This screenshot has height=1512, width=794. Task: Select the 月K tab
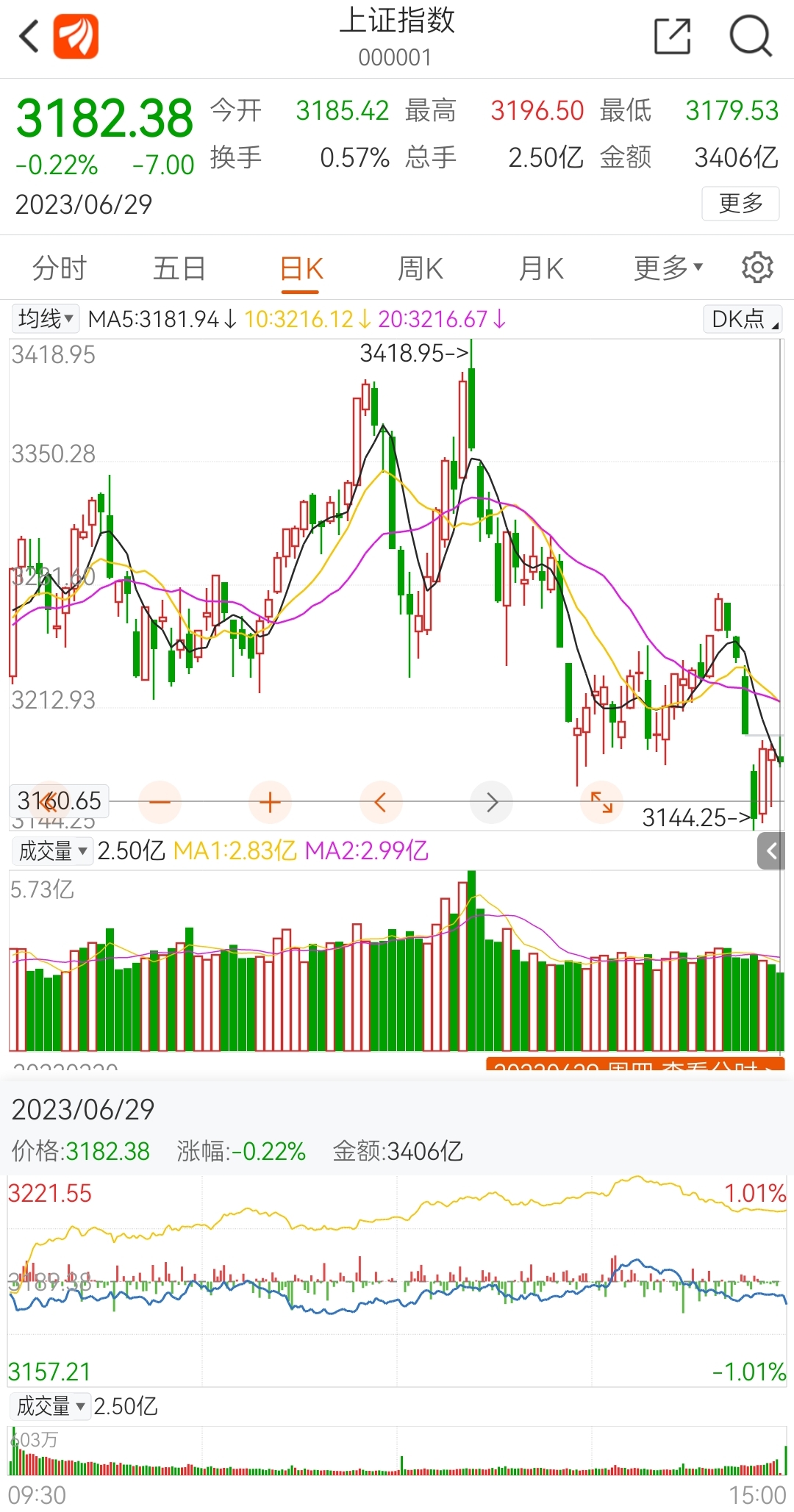(x=541, y=268)
